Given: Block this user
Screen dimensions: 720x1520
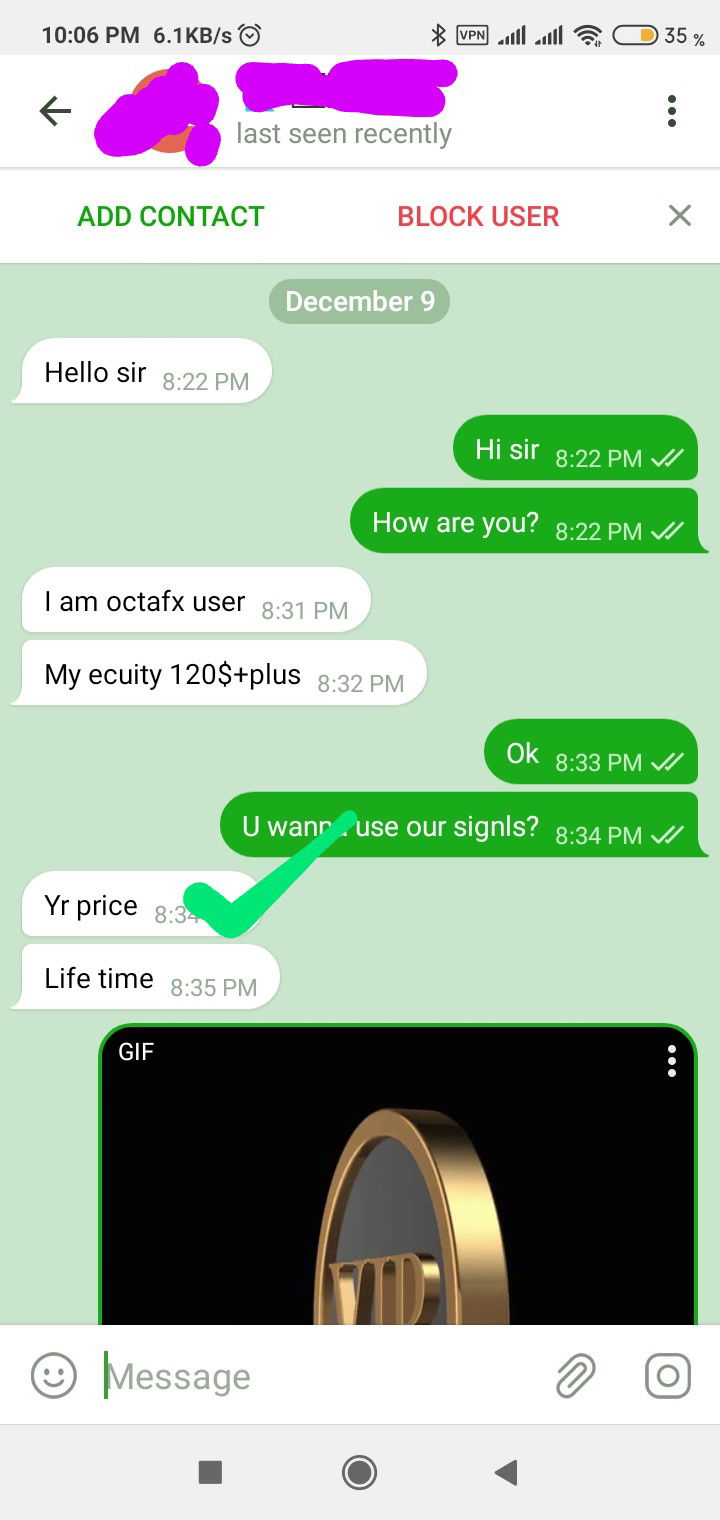Looking at the screenshot, I should point(478,216).
